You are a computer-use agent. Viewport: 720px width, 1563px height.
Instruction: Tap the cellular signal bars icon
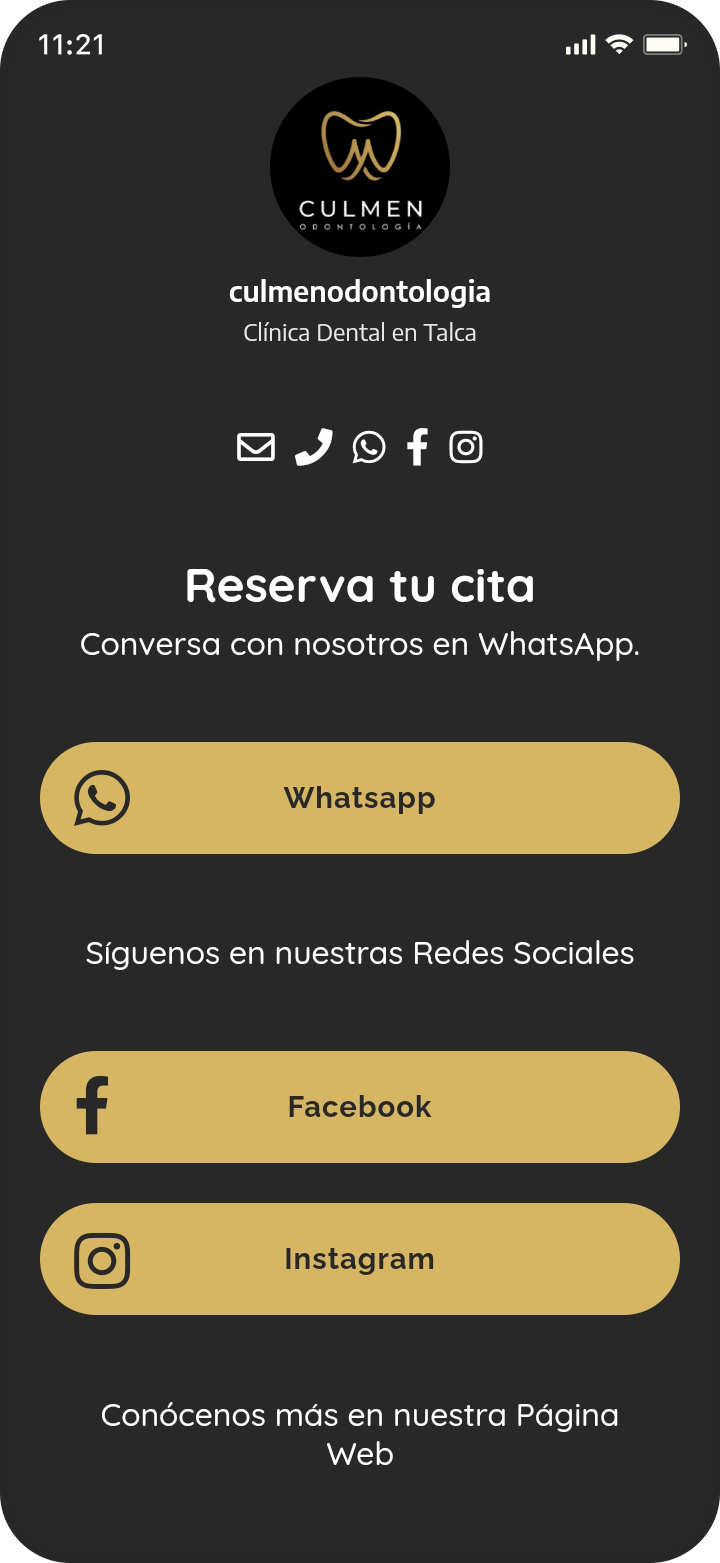pyautogui.click(x=579, y=44)
